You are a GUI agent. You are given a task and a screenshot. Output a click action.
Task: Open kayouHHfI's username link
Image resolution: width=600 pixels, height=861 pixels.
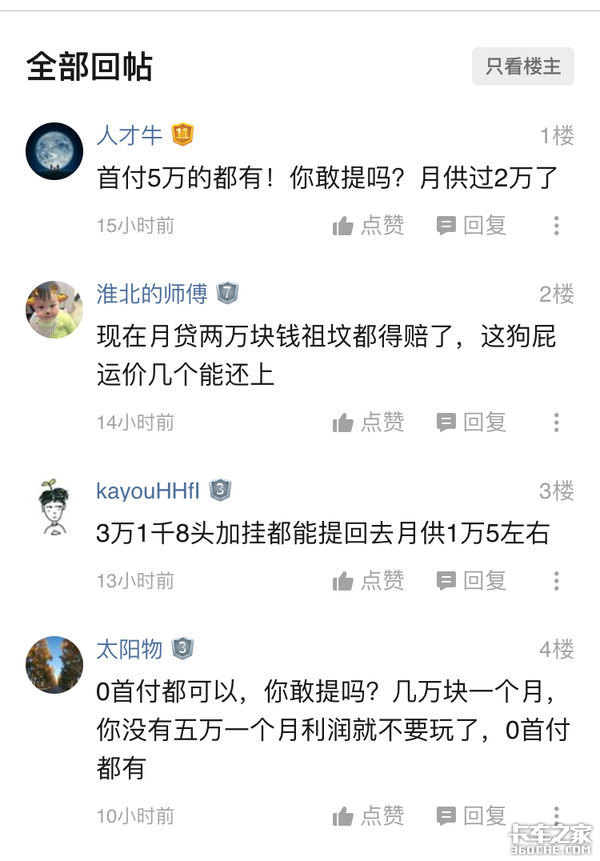coord(148,491)
